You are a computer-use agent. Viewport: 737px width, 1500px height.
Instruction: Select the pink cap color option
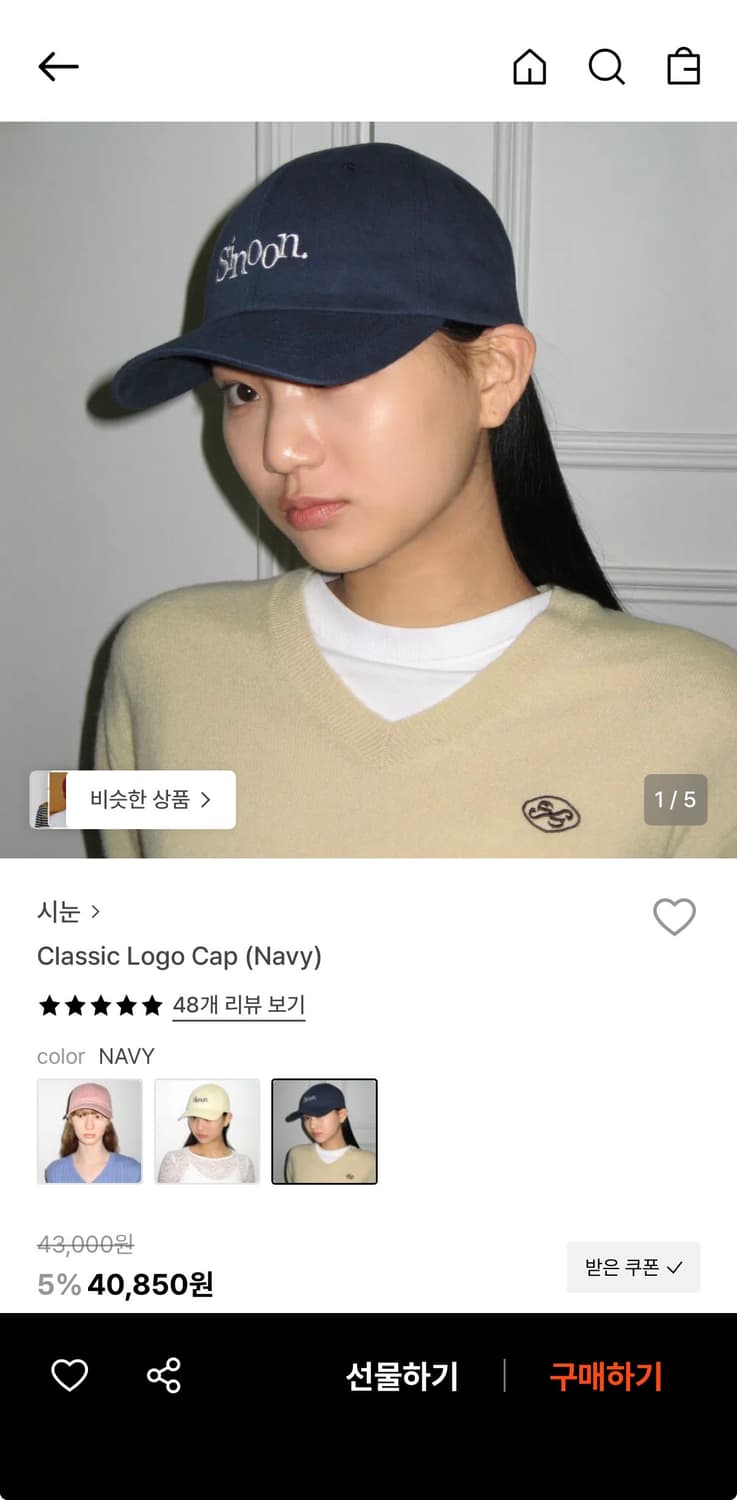tap(90, 1131)
